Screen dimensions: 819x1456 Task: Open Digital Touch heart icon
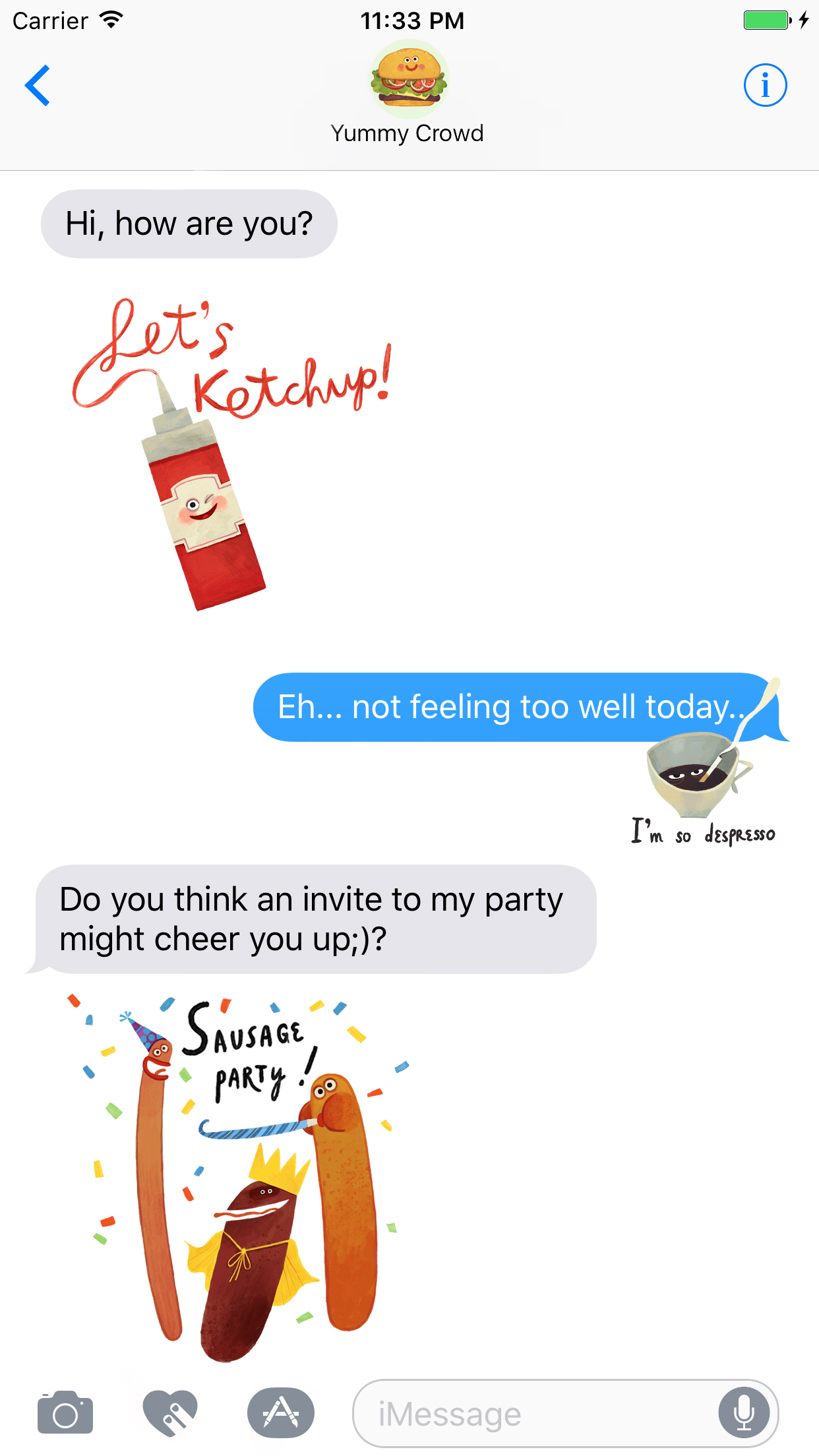(170, 1413)
